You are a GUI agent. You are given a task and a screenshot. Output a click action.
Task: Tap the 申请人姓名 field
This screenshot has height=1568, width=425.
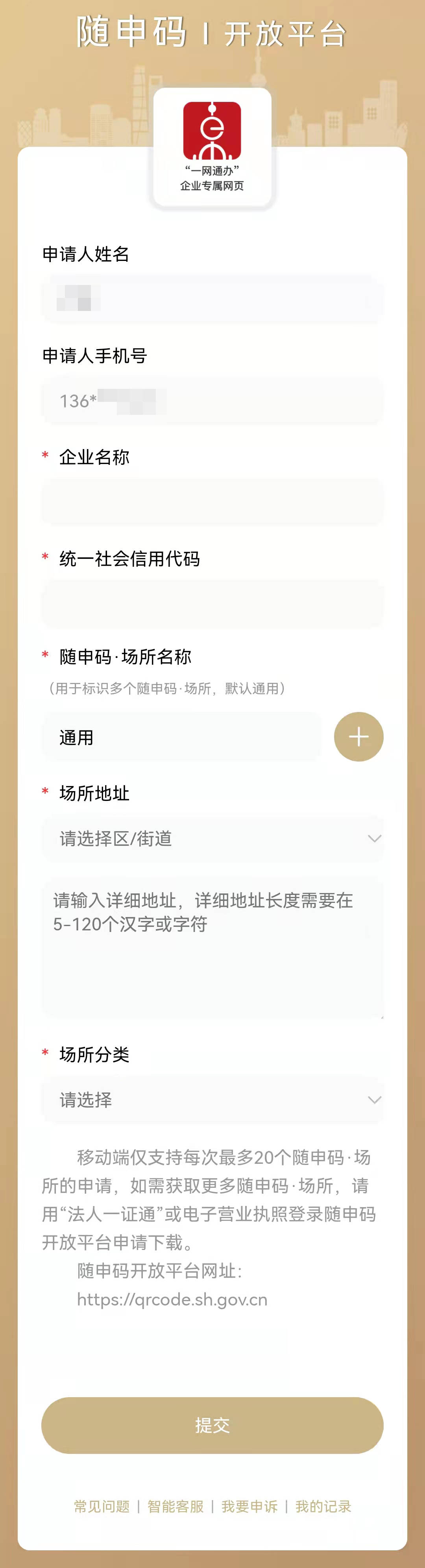click(x=212, y=299)
